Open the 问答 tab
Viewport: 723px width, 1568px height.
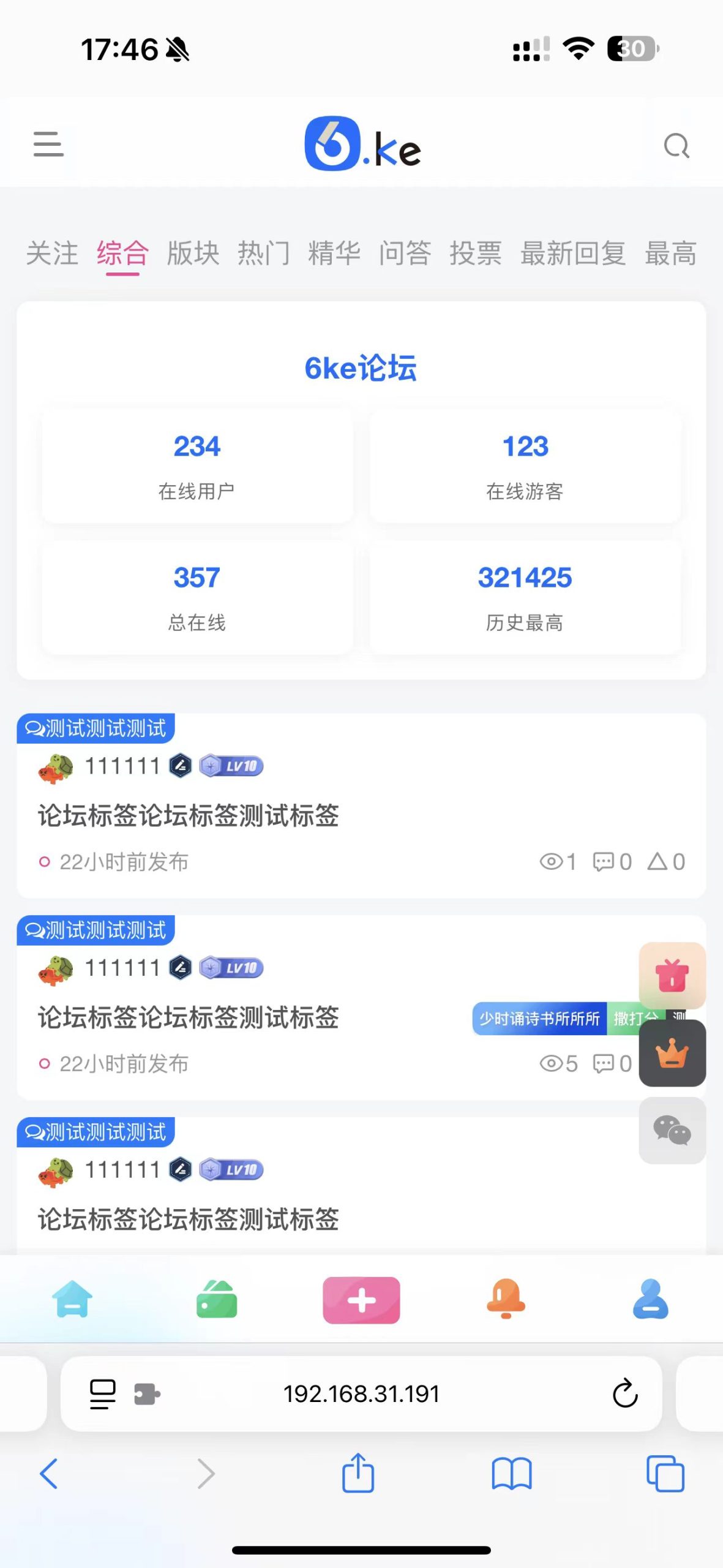pyautogui.click(x=405, y=254)
